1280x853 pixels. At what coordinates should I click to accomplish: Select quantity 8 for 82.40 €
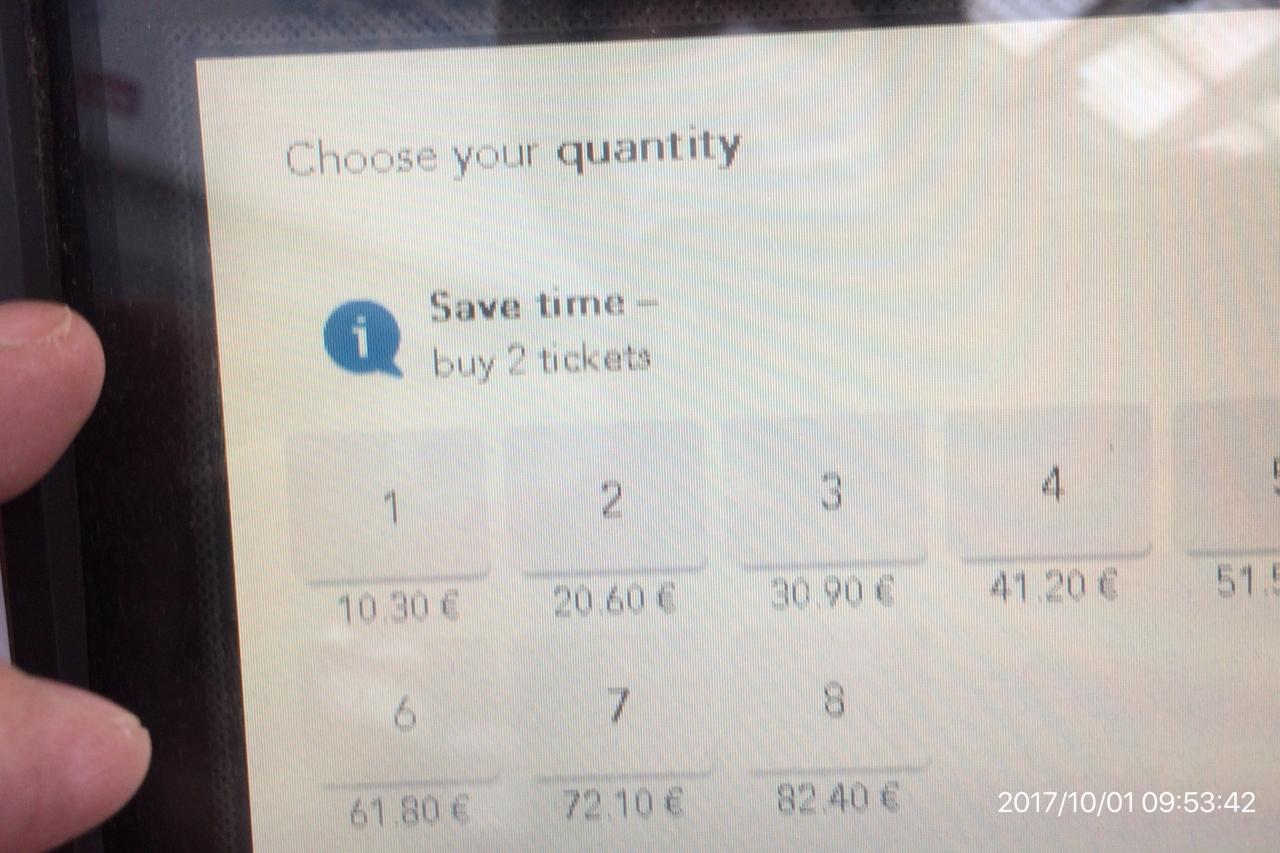835,701
